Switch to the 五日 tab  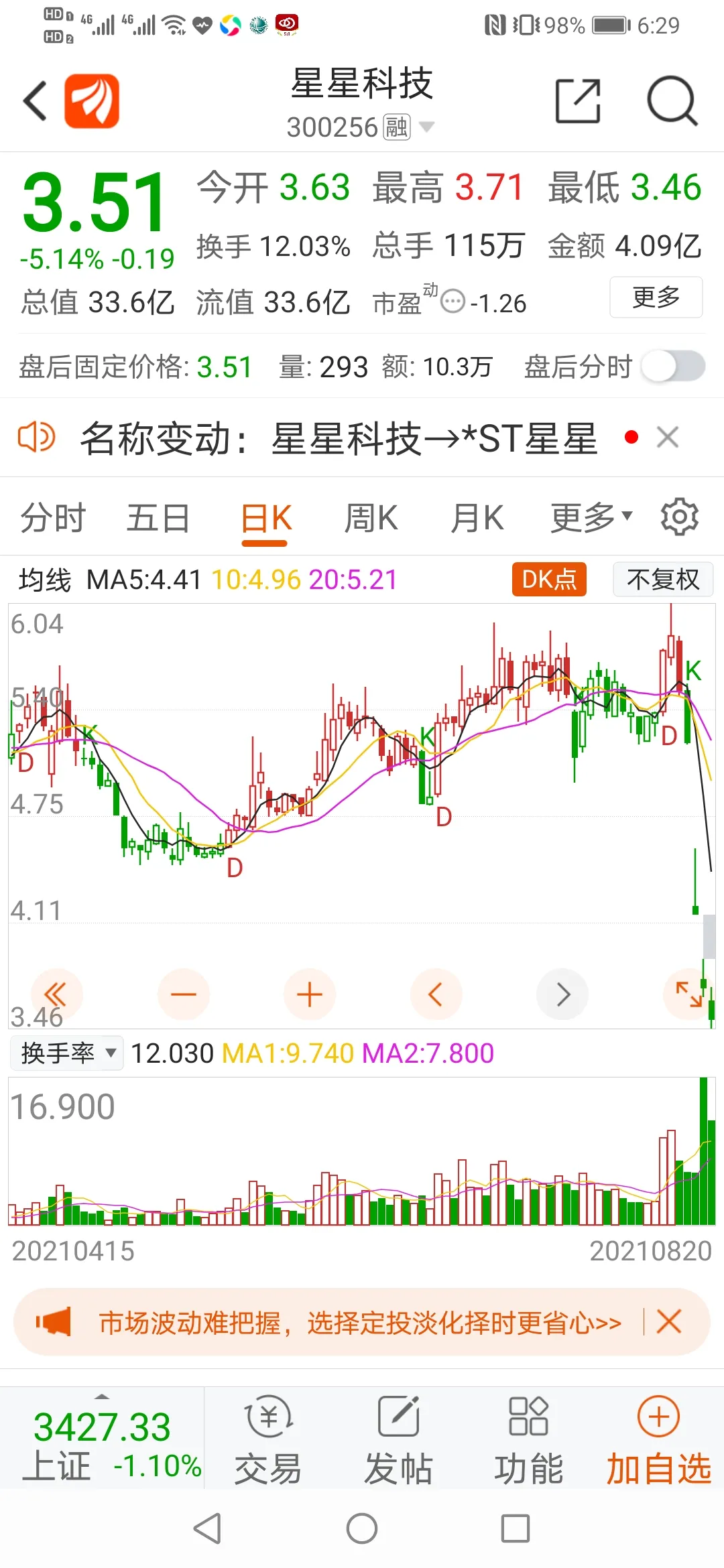coord(158,518)
